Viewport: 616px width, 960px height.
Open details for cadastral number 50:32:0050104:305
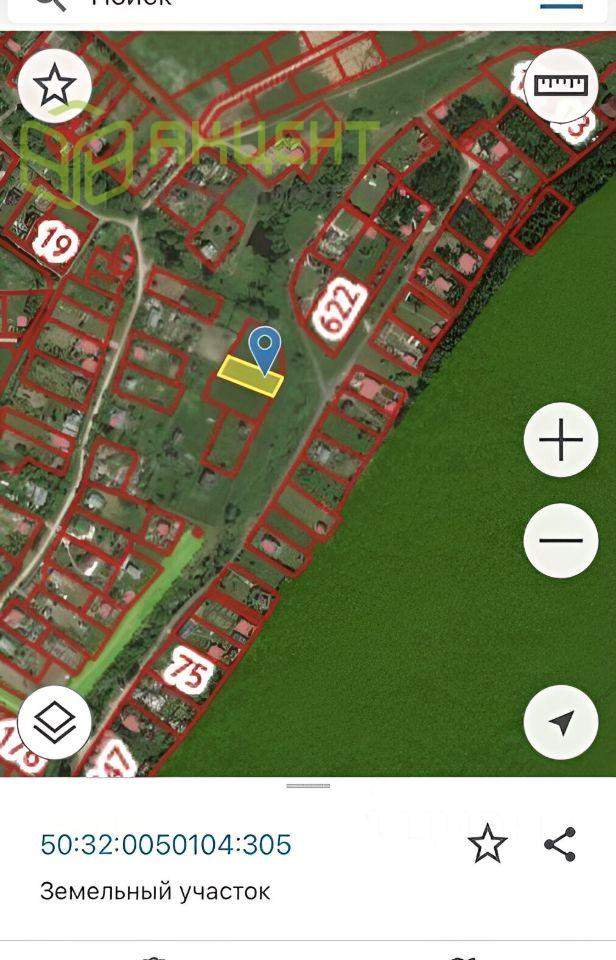coord(166,845)
